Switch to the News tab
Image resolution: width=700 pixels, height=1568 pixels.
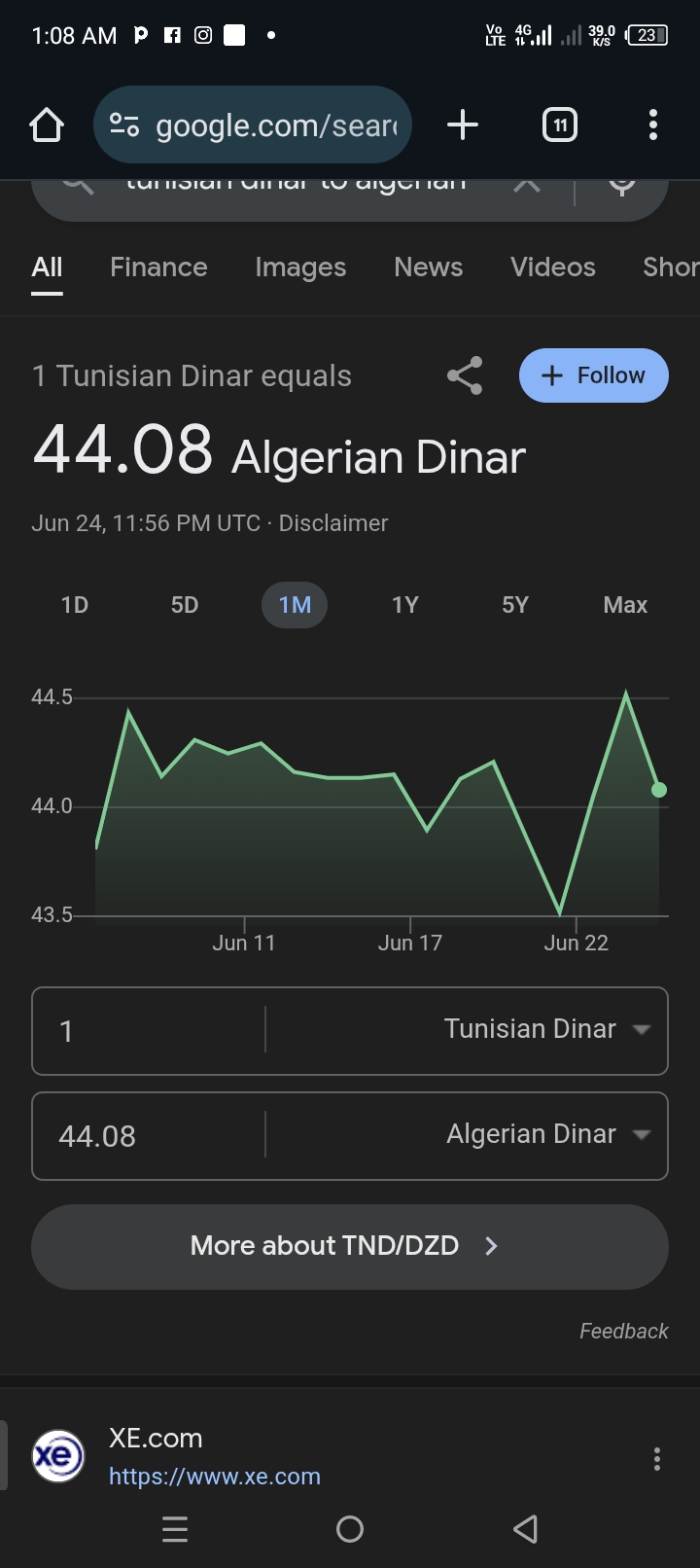click(x=429, y=267)
